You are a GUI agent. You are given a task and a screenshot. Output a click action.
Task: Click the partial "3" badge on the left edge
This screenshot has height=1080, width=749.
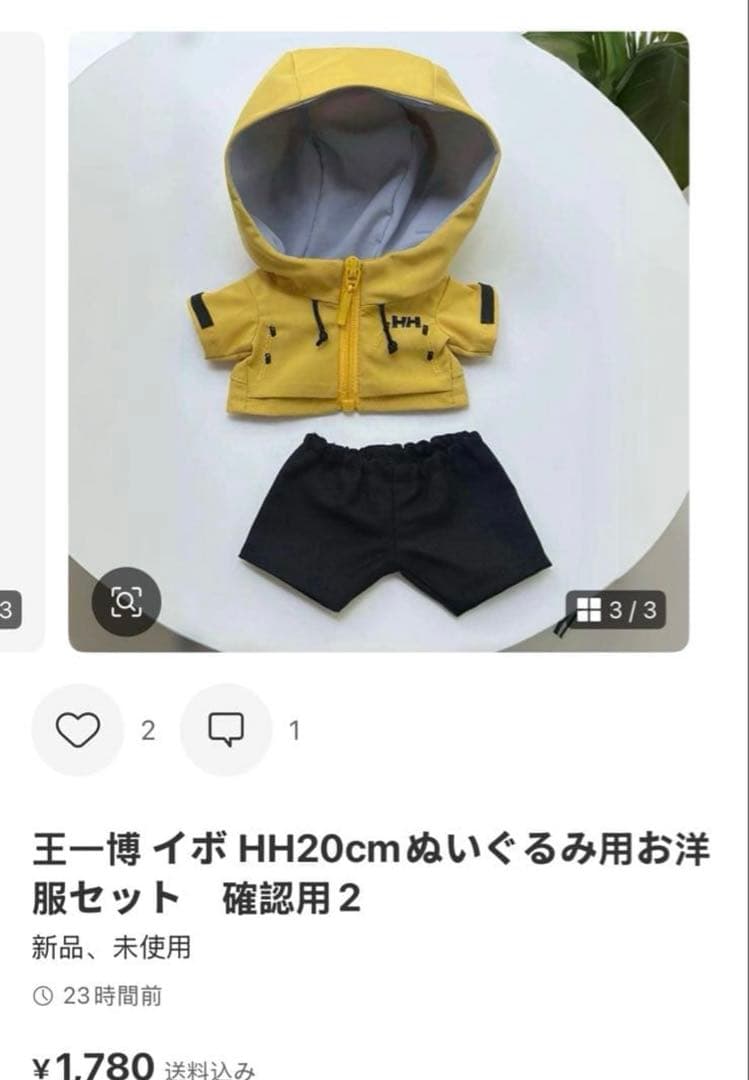coord(7,606)
